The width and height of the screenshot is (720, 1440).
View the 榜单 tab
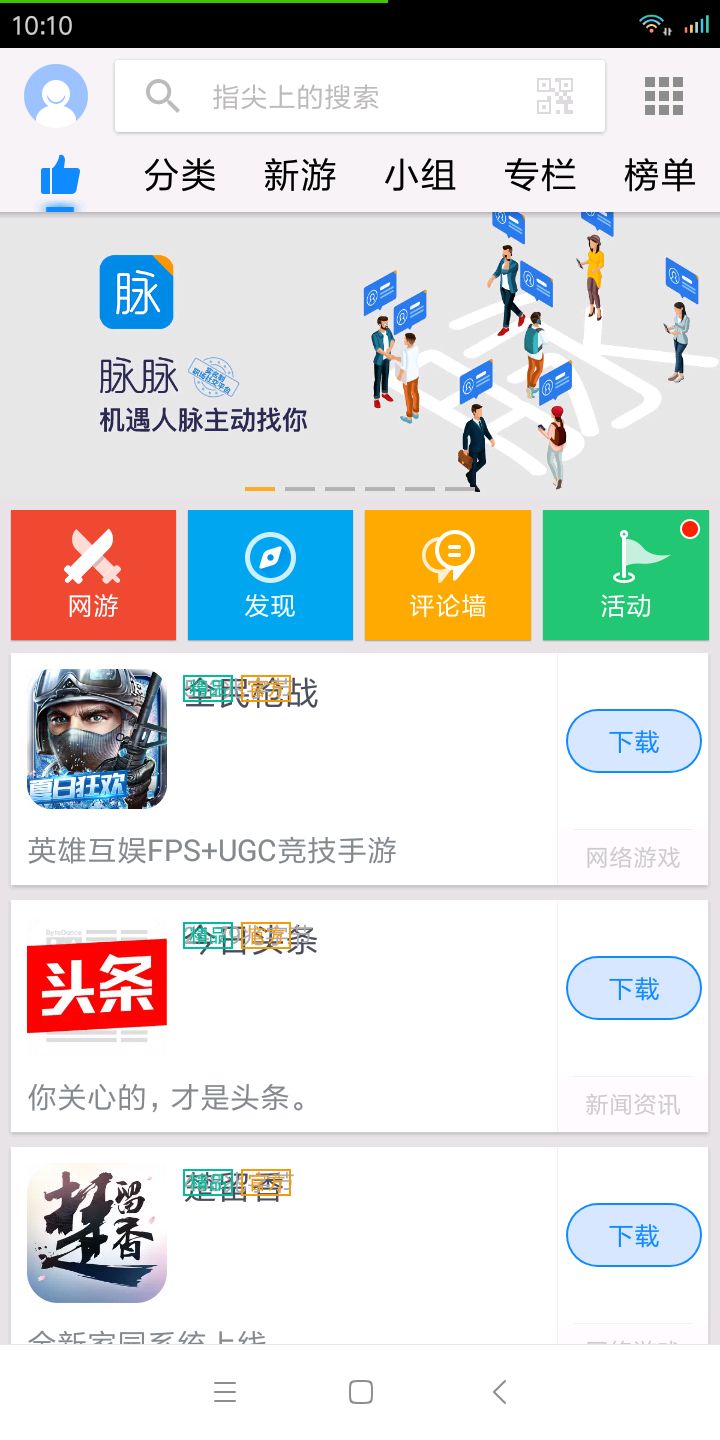point(659,176)
